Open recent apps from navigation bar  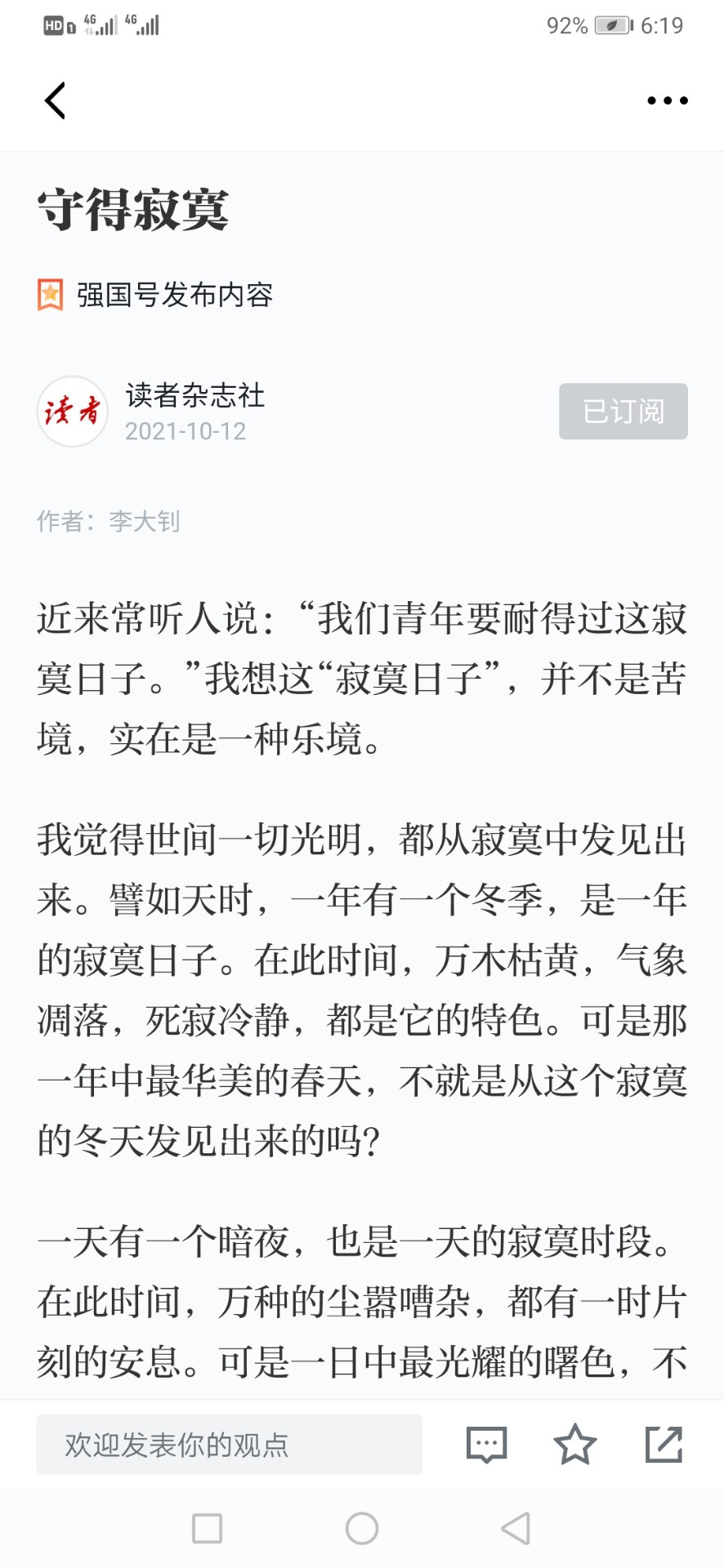click(207, 1528)
